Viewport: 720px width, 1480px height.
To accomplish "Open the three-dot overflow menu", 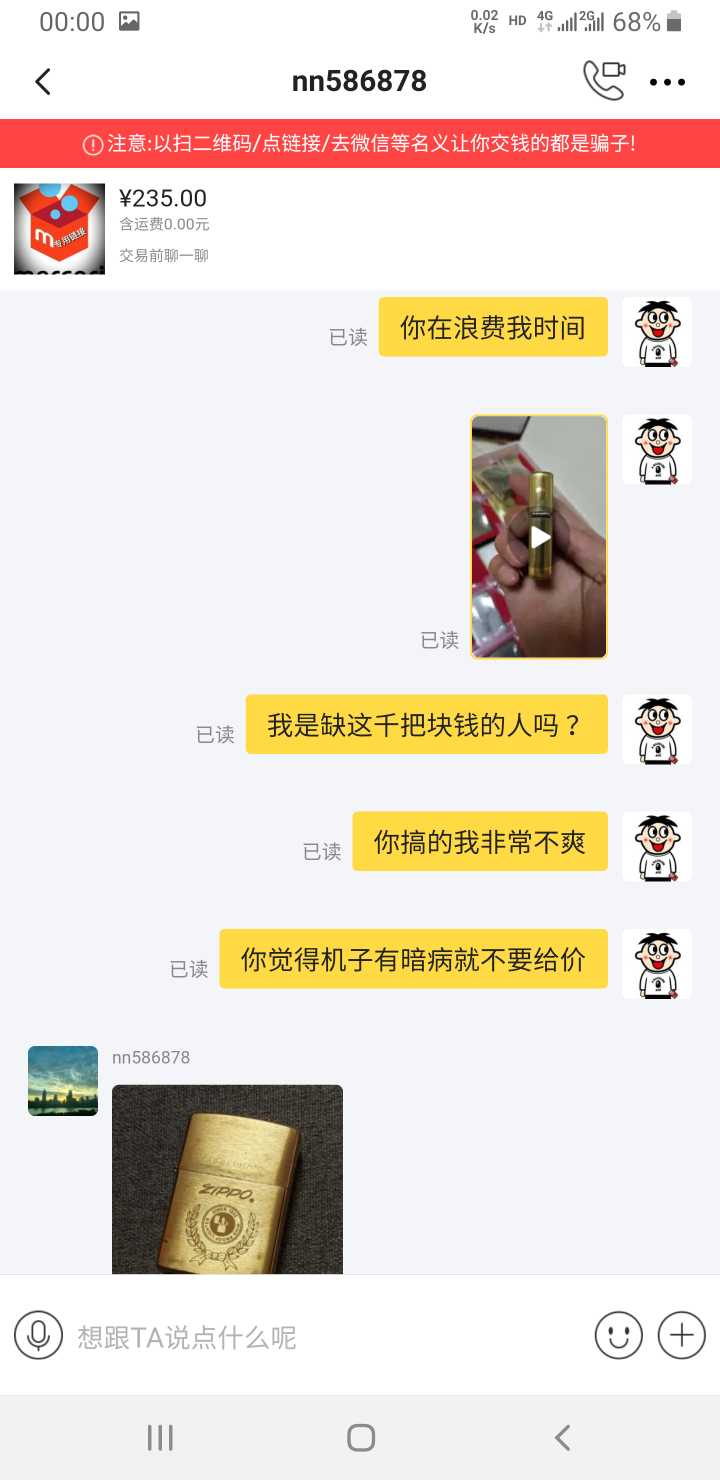I will click(667, 82).
